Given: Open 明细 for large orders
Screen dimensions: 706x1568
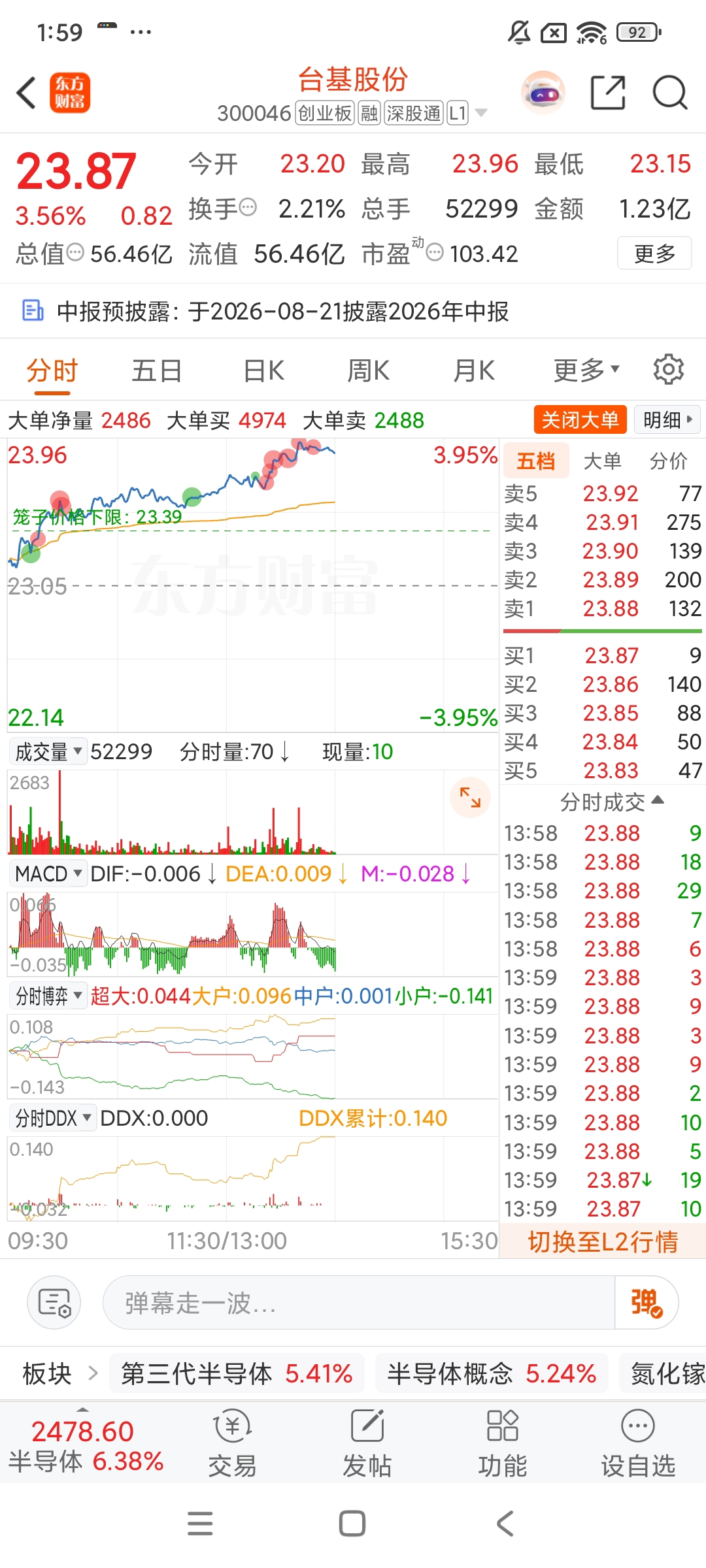Looking at the screenshot, I should tap(667, 419).
